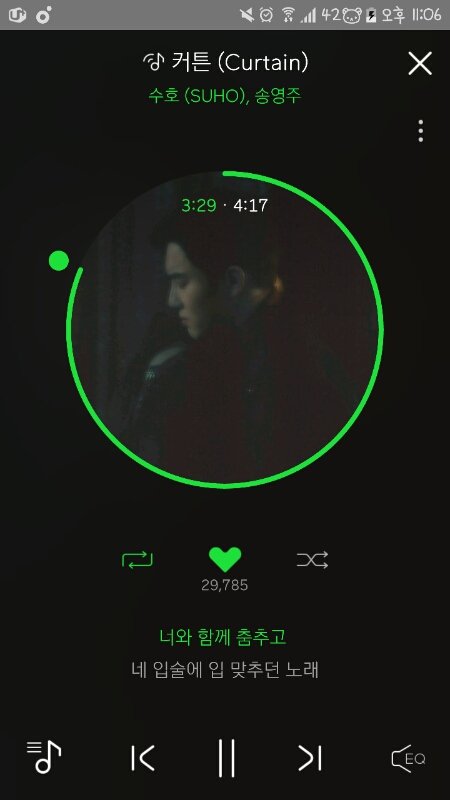The height and width of the screenshot is (800, 450).
Task: Toggle shuffle playback
Action: [x=312, y=560]
